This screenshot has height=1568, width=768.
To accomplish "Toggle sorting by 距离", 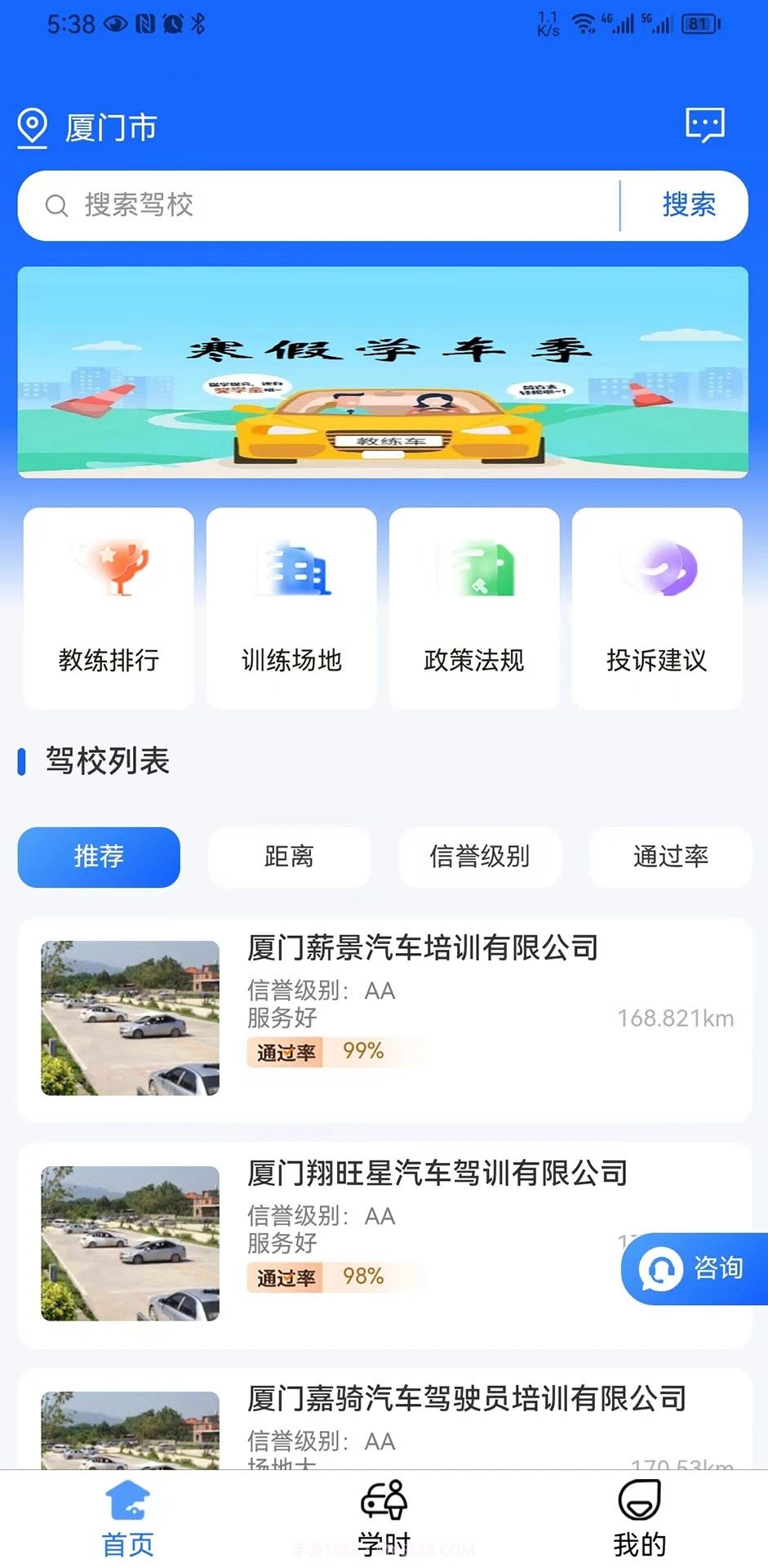I will [x=289, y=857].
